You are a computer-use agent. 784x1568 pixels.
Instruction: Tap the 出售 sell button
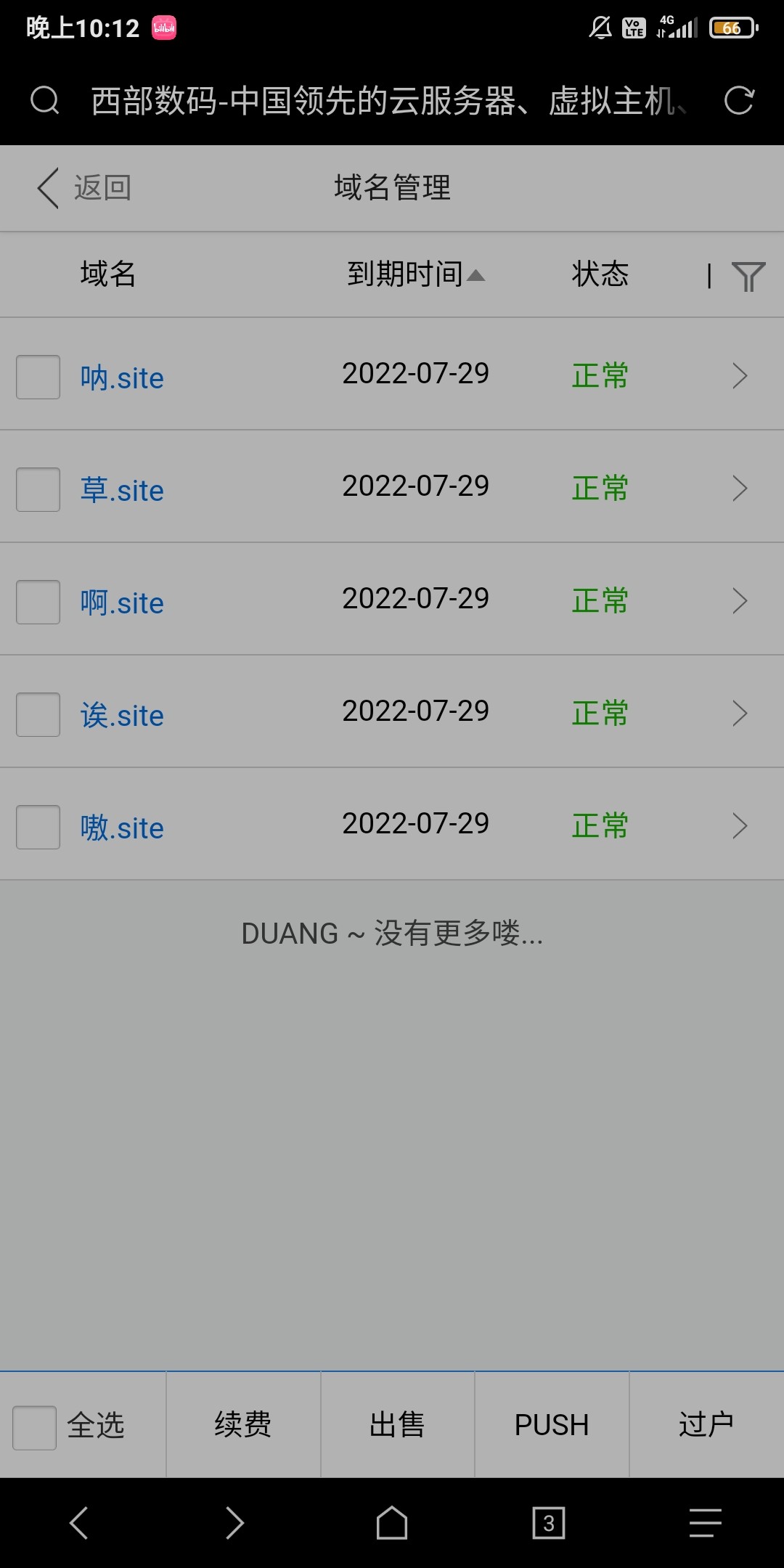[397, 1424]
